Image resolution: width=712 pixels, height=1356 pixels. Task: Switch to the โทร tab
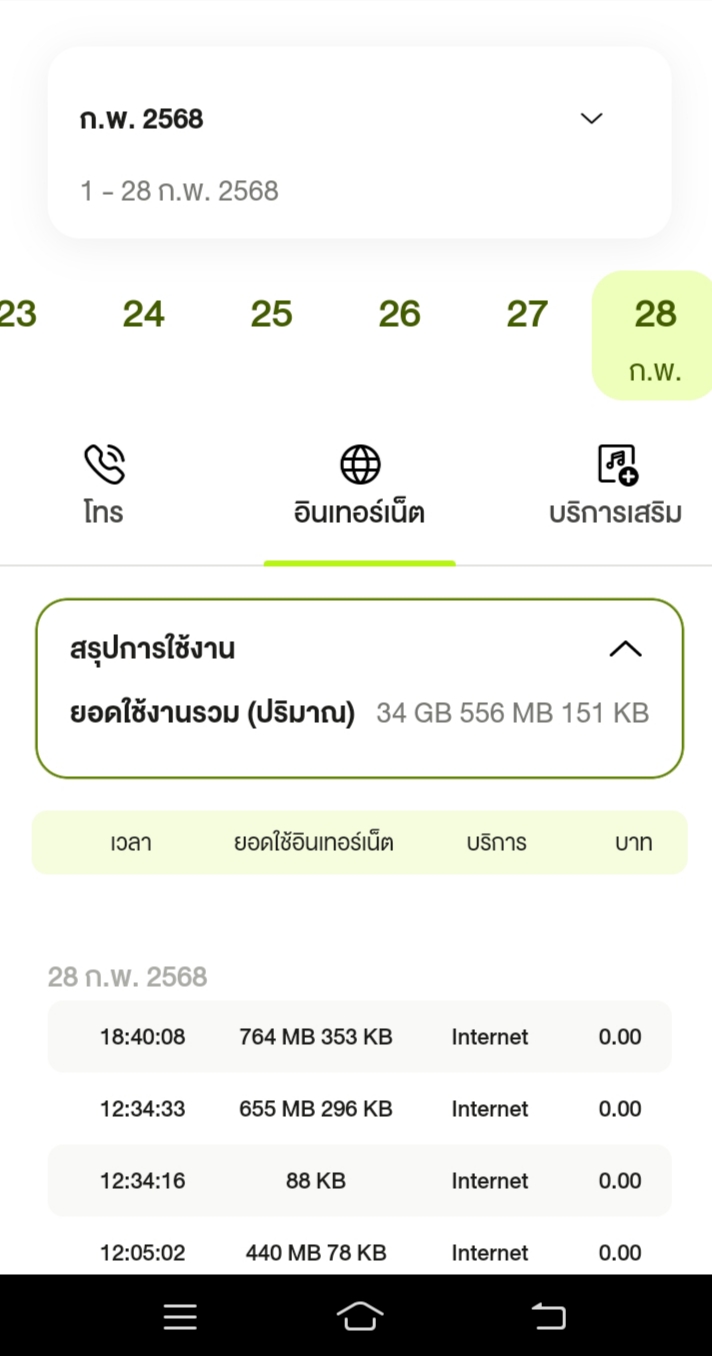pos(104,485)
